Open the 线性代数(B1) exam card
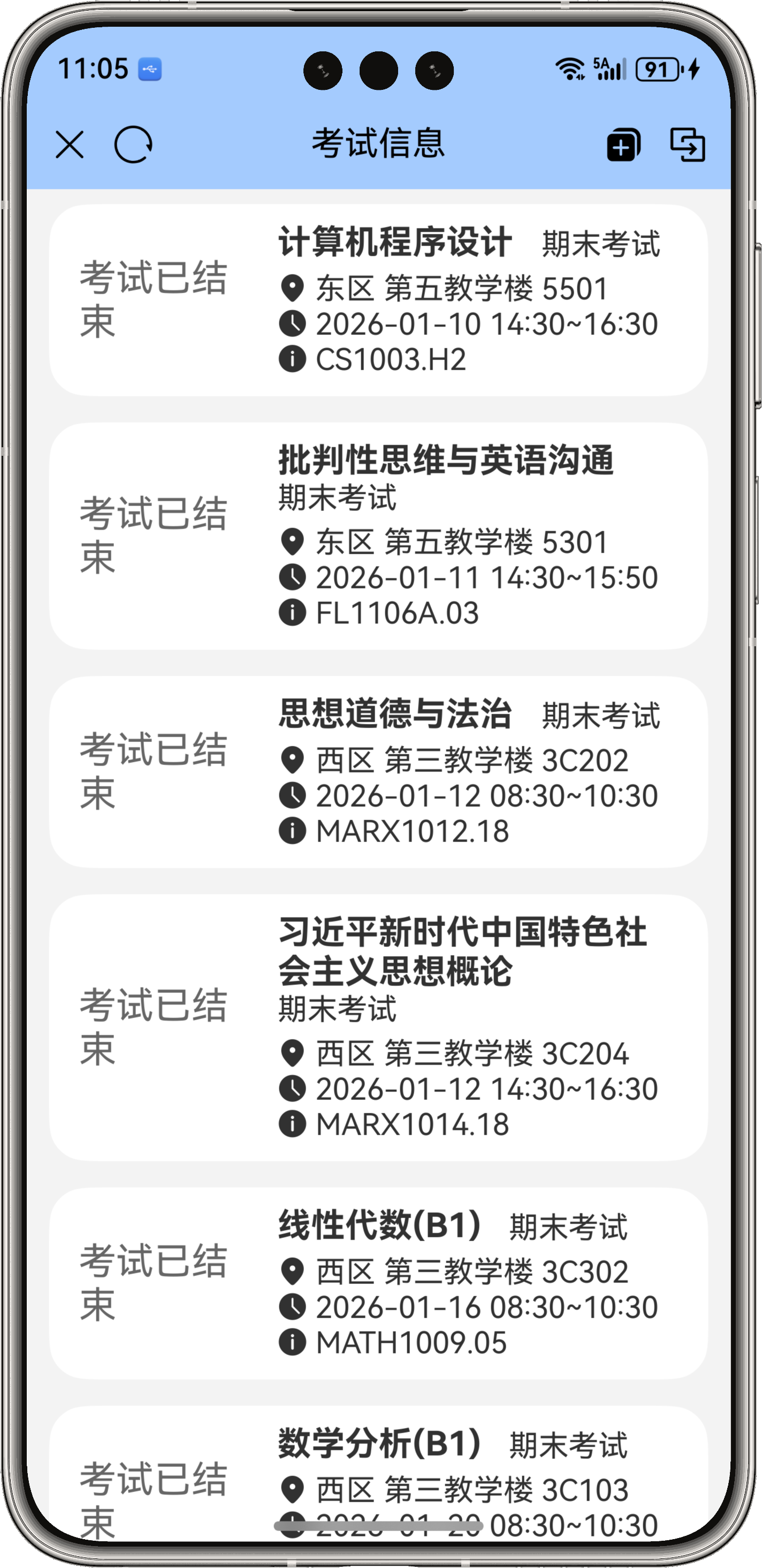 tap(378, 1282)
